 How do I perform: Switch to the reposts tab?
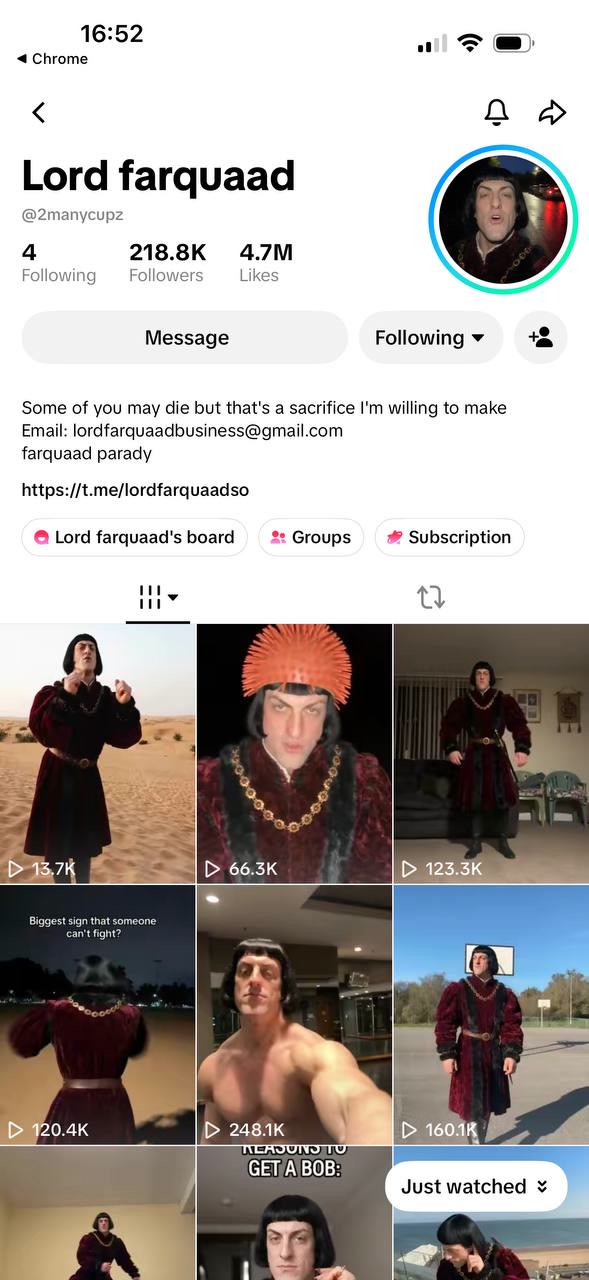click(x=431, y=597)
